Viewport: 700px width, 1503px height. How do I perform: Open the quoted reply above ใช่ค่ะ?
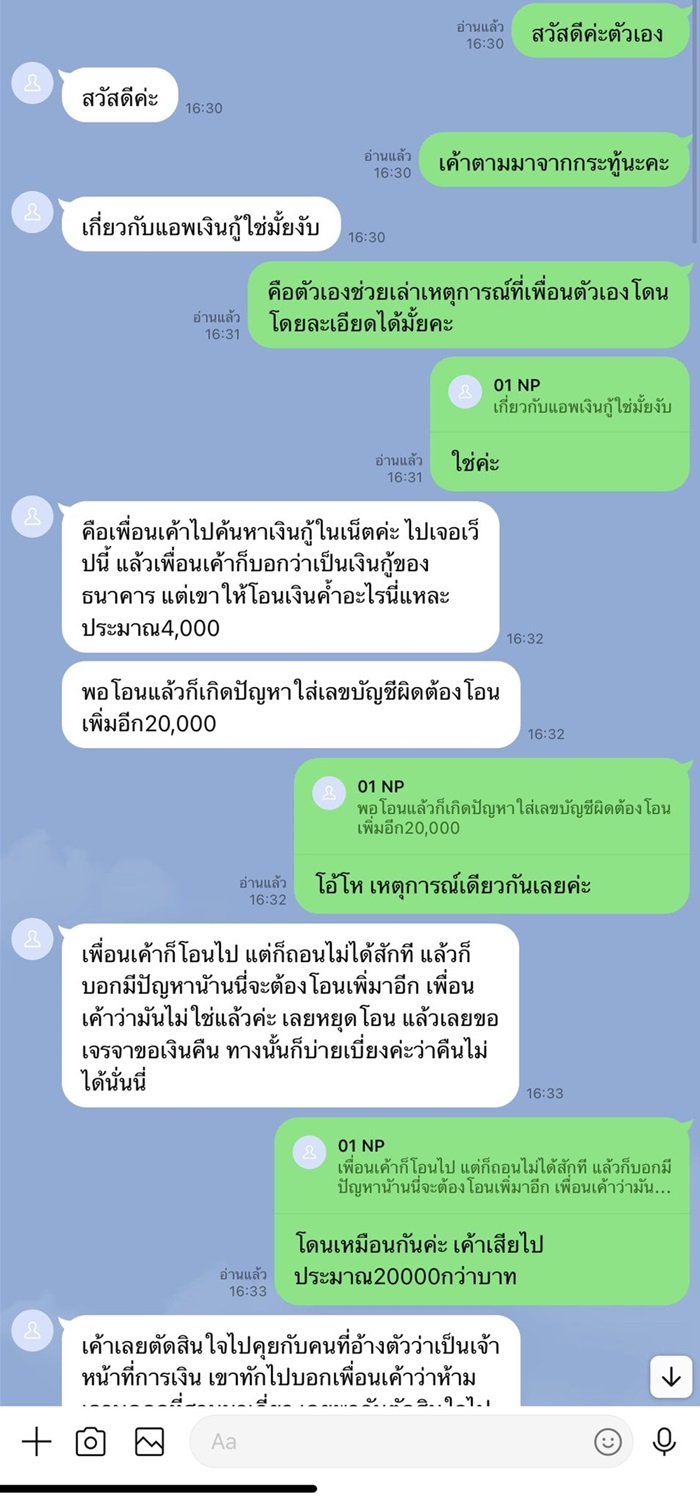[560, 395]
